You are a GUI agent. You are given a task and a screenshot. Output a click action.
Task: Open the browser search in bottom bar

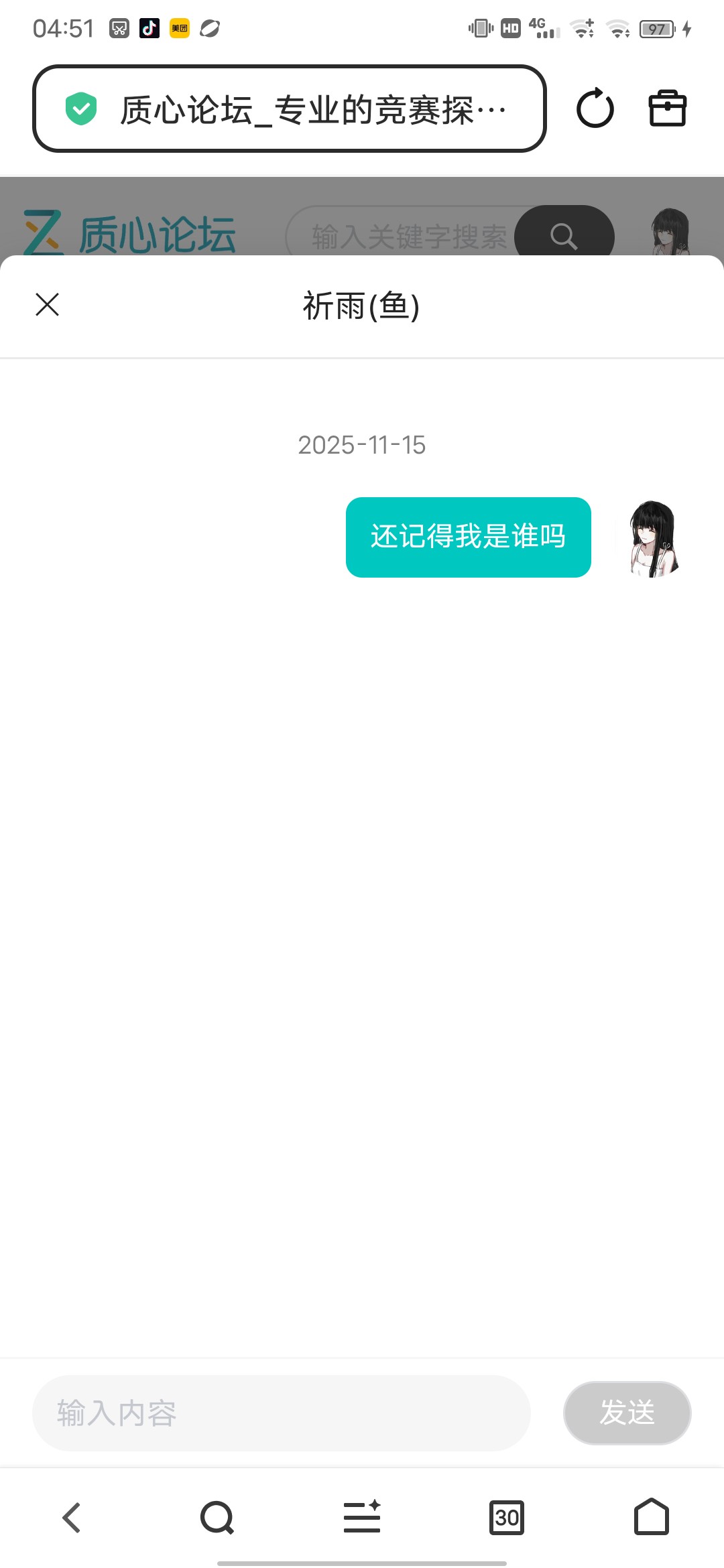point(217,1517)
